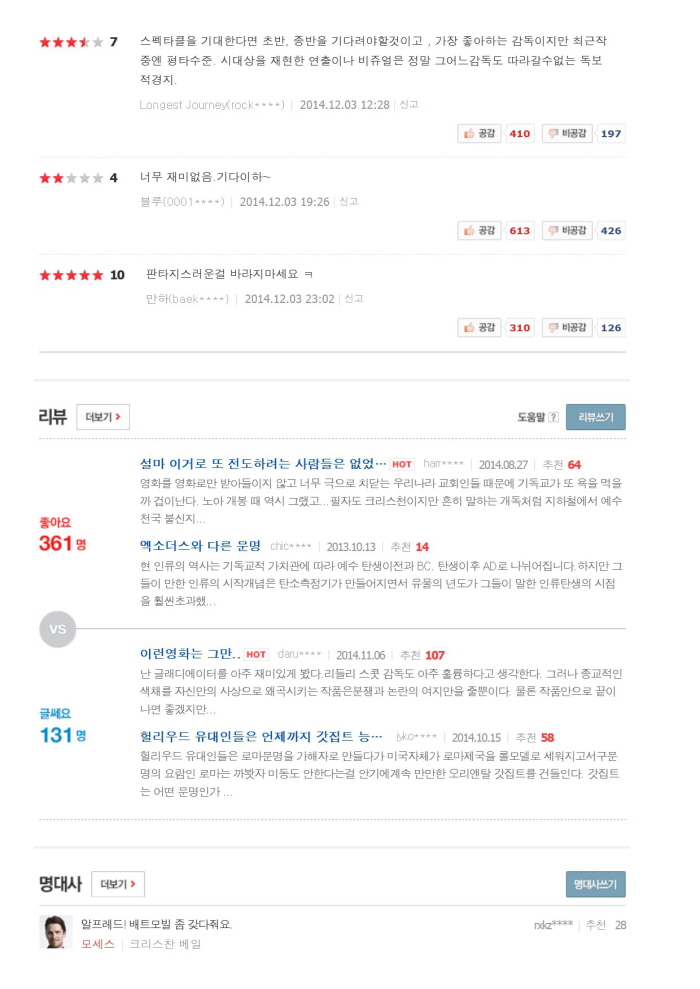Open 더보기 next to 리뷰 heading
700x989 pixels.
[103, 417]
